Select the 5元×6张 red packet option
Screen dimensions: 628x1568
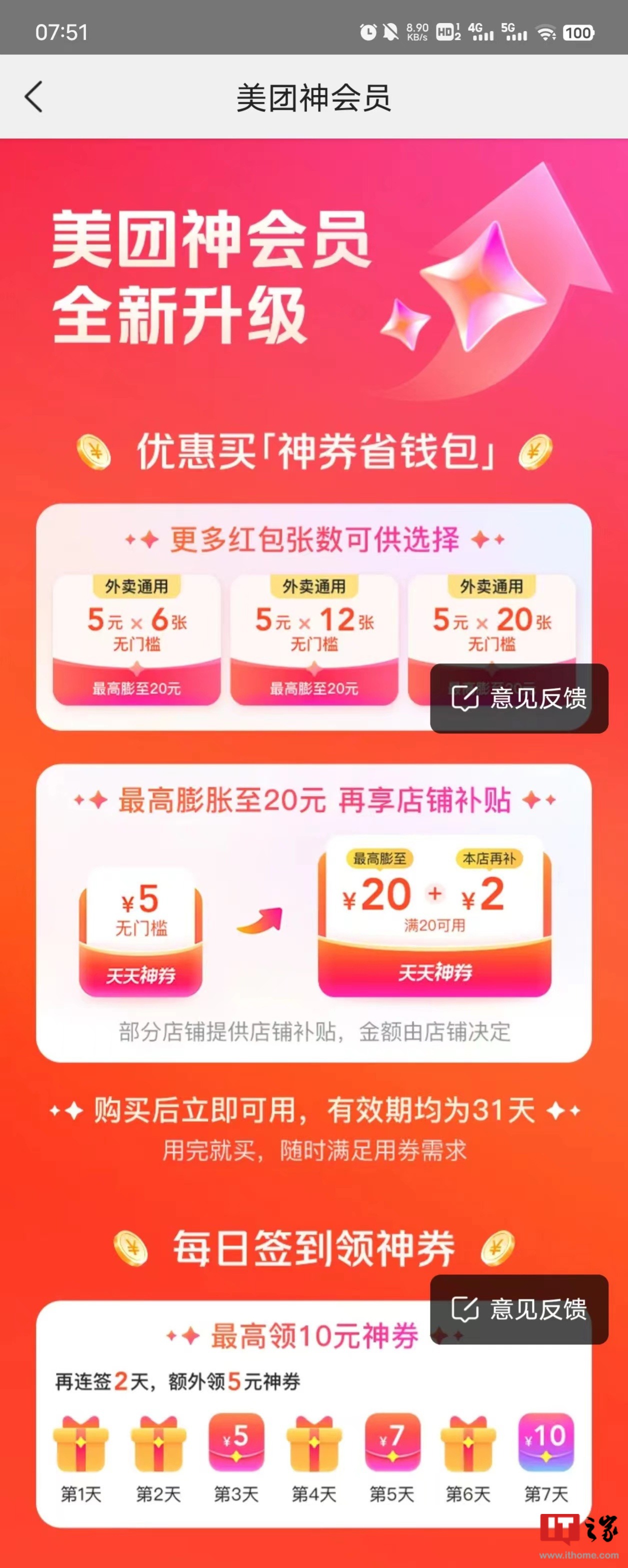(136, 639)
